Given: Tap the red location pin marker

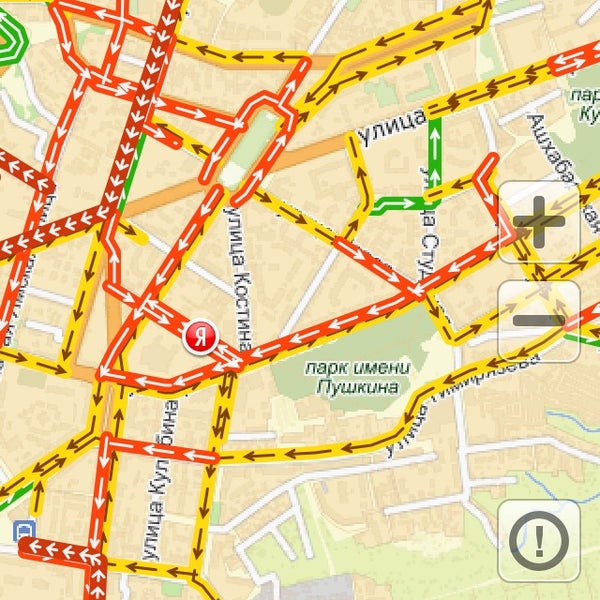Looking at the screenshot, I should [x=201, y=337].
